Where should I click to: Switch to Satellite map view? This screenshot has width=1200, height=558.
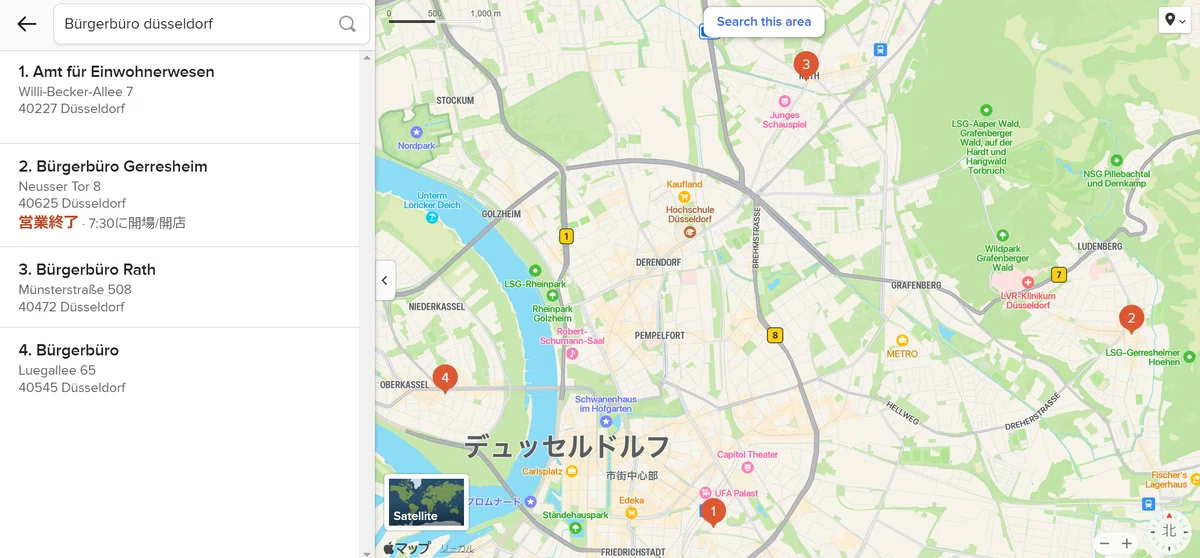(x=426, y=502)
